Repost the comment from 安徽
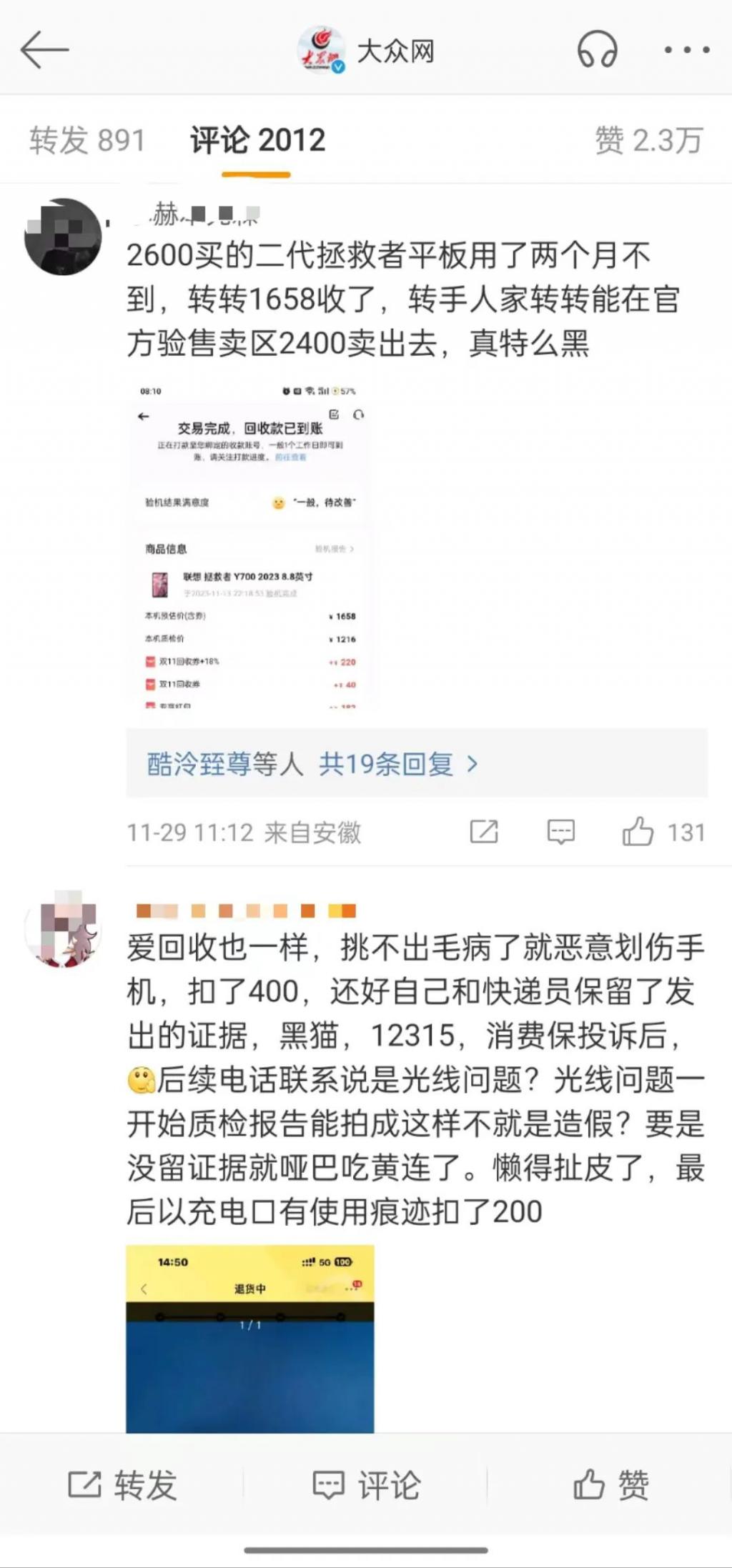Screen dimensions: 732x1568 [484, 832]
